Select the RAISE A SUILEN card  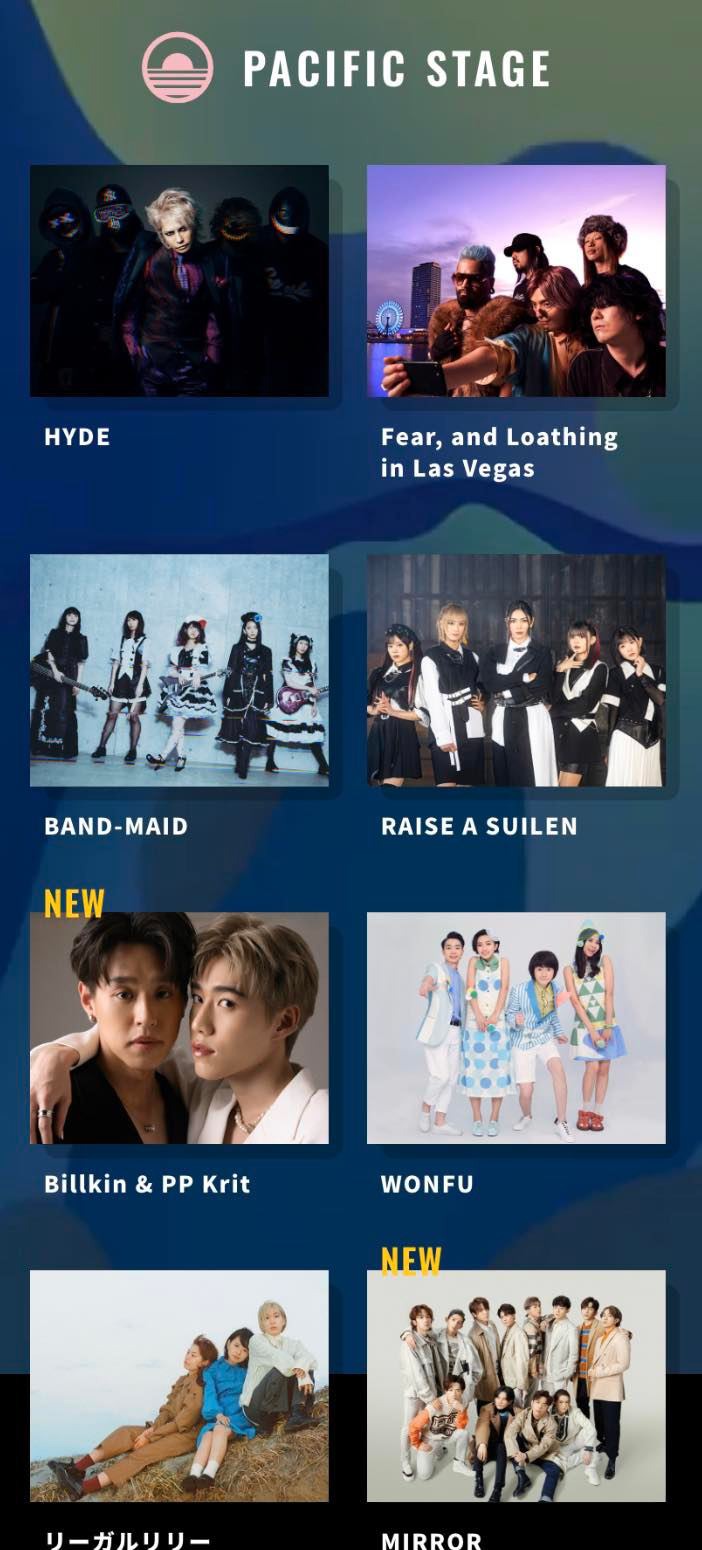point(516,670)
